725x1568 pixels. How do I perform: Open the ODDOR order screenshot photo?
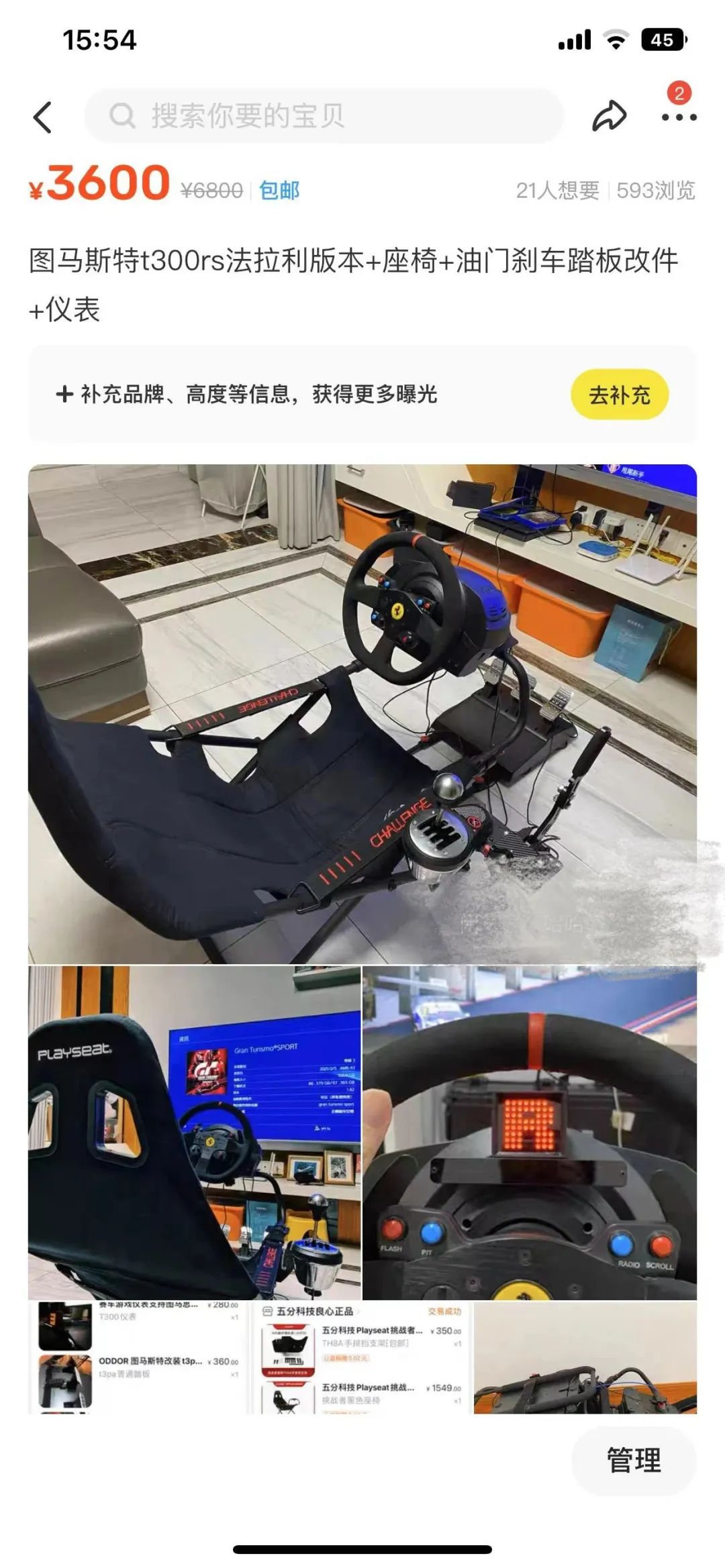pyautogui.click(x=138, y=1357)
